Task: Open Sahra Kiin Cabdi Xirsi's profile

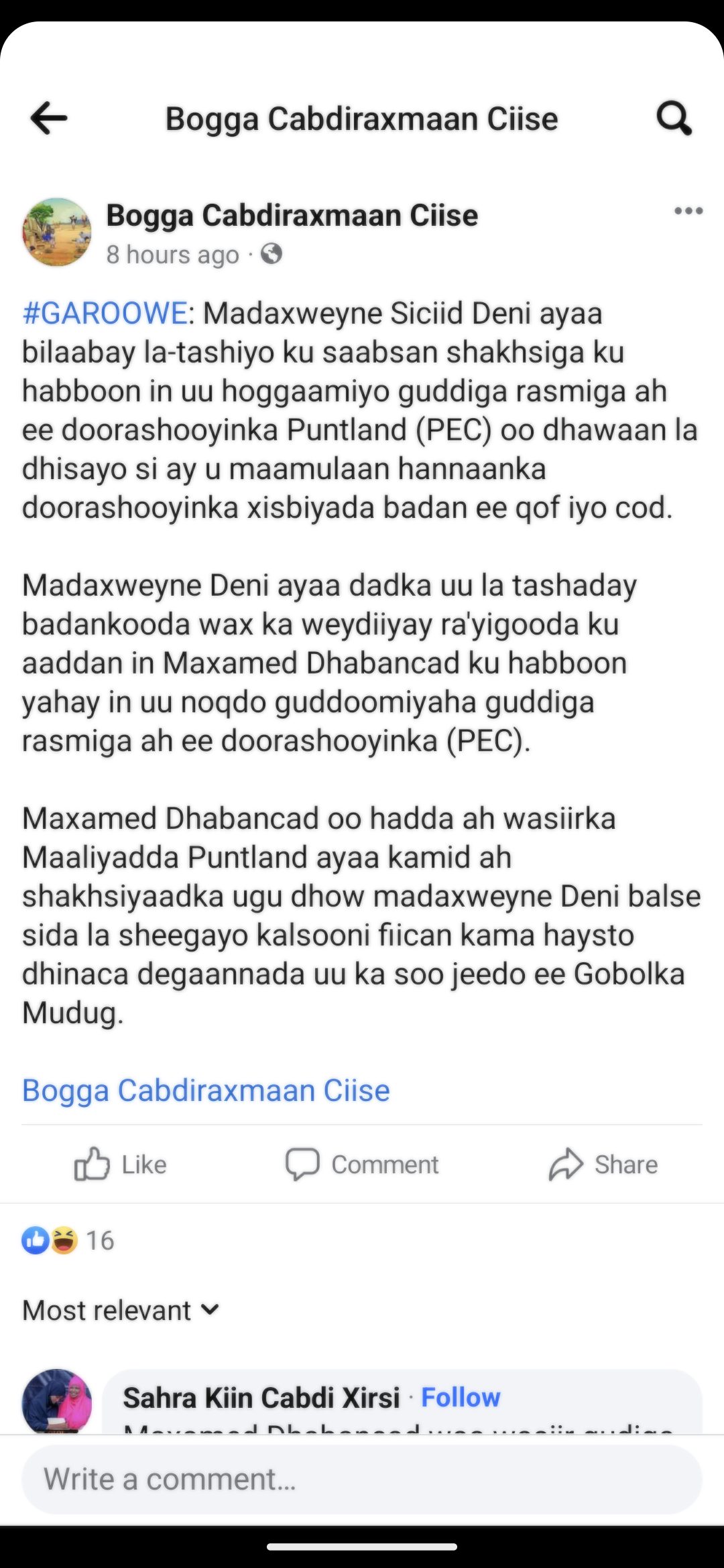Action: (261, 1398)
